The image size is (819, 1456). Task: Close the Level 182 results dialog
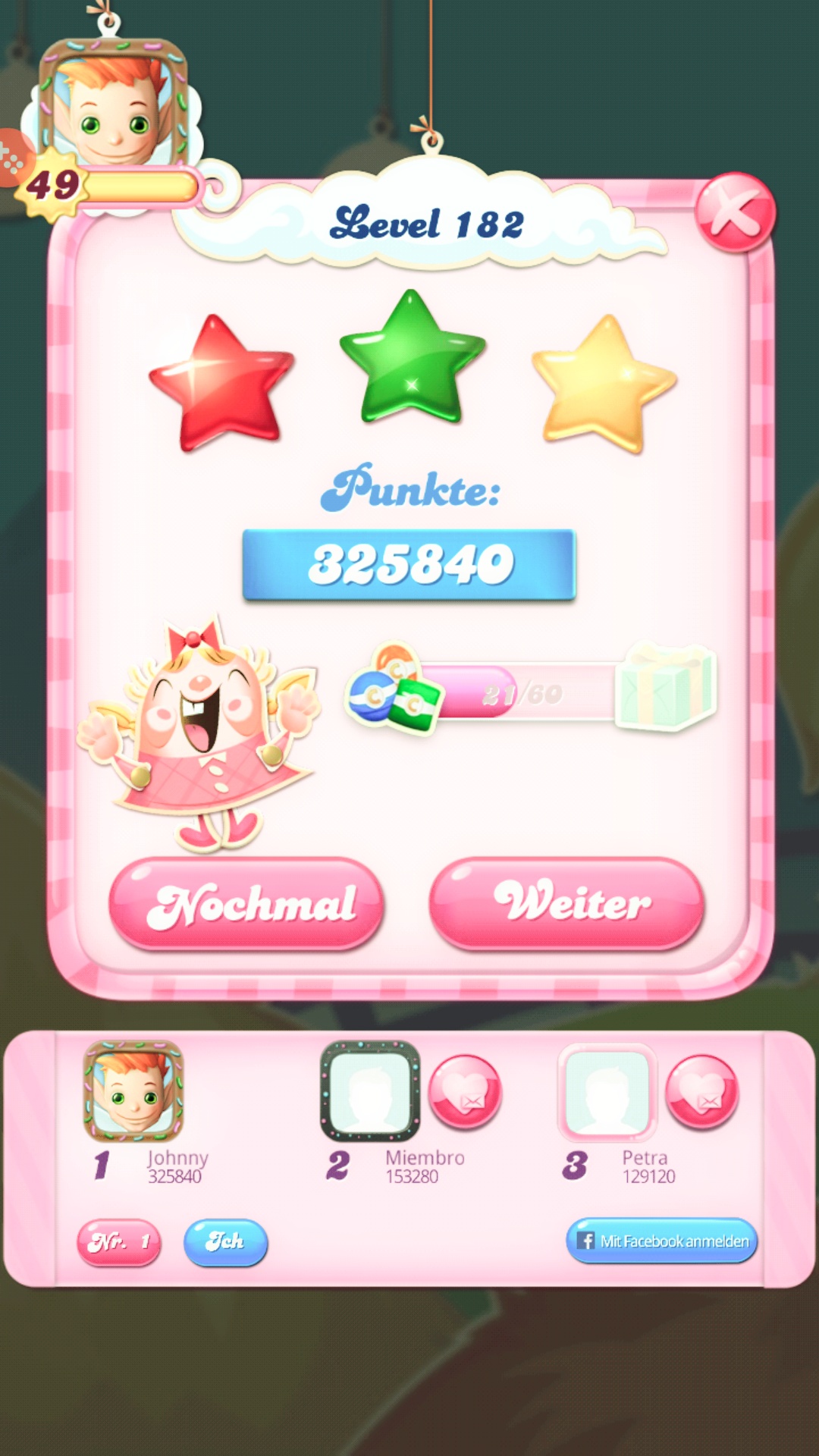click(x=734, y=213)
